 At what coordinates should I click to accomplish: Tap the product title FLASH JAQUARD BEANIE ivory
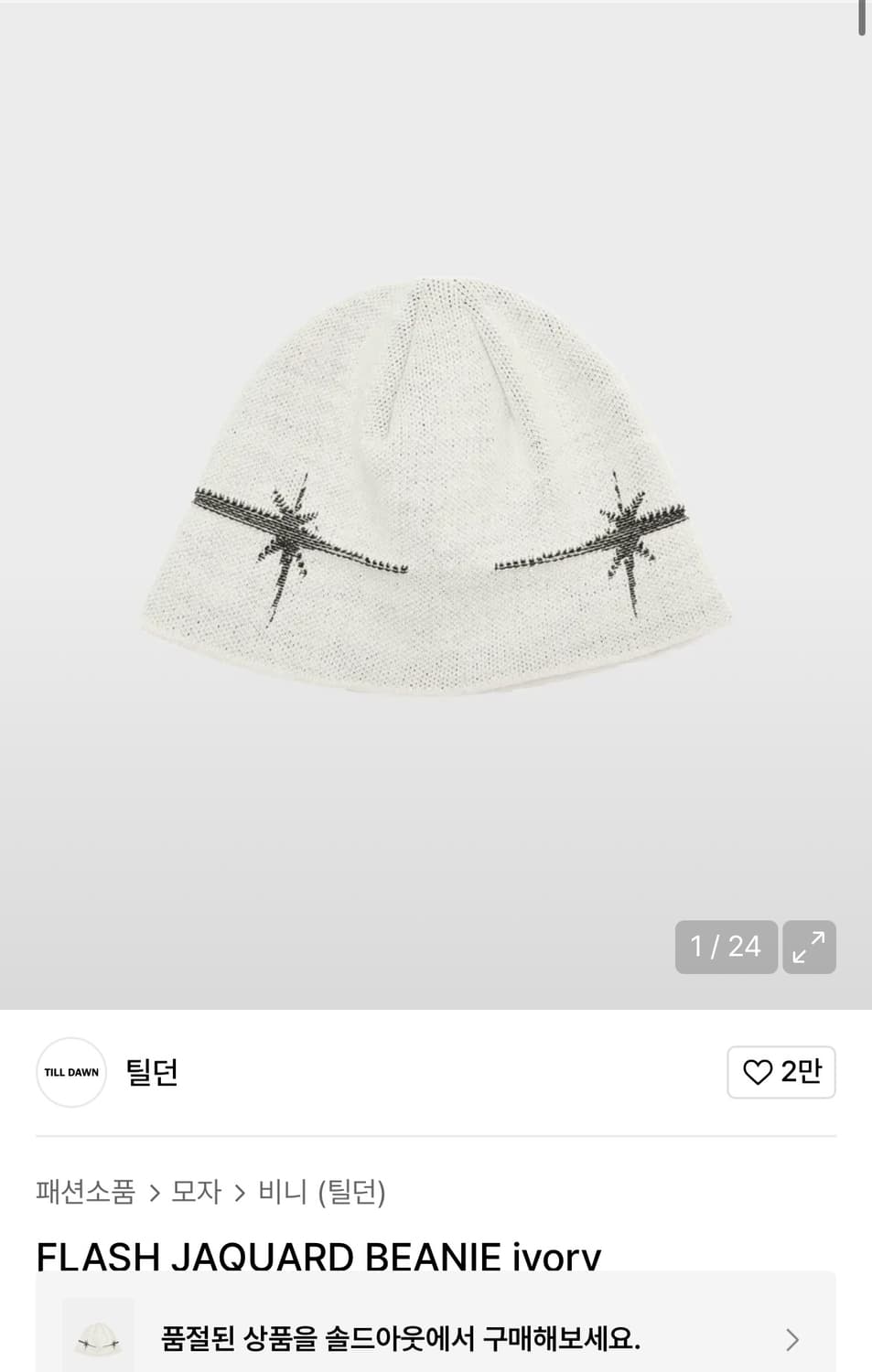coord(318,1257)
